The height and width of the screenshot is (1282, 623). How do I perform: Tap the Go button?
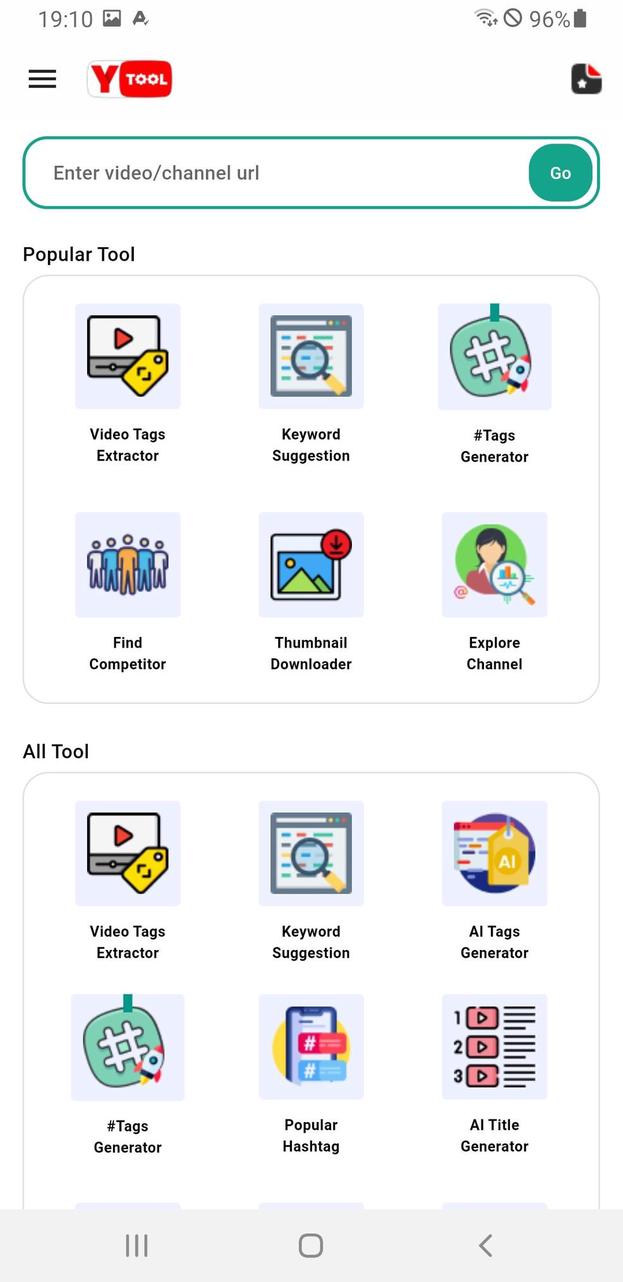[x=560, y=173]
